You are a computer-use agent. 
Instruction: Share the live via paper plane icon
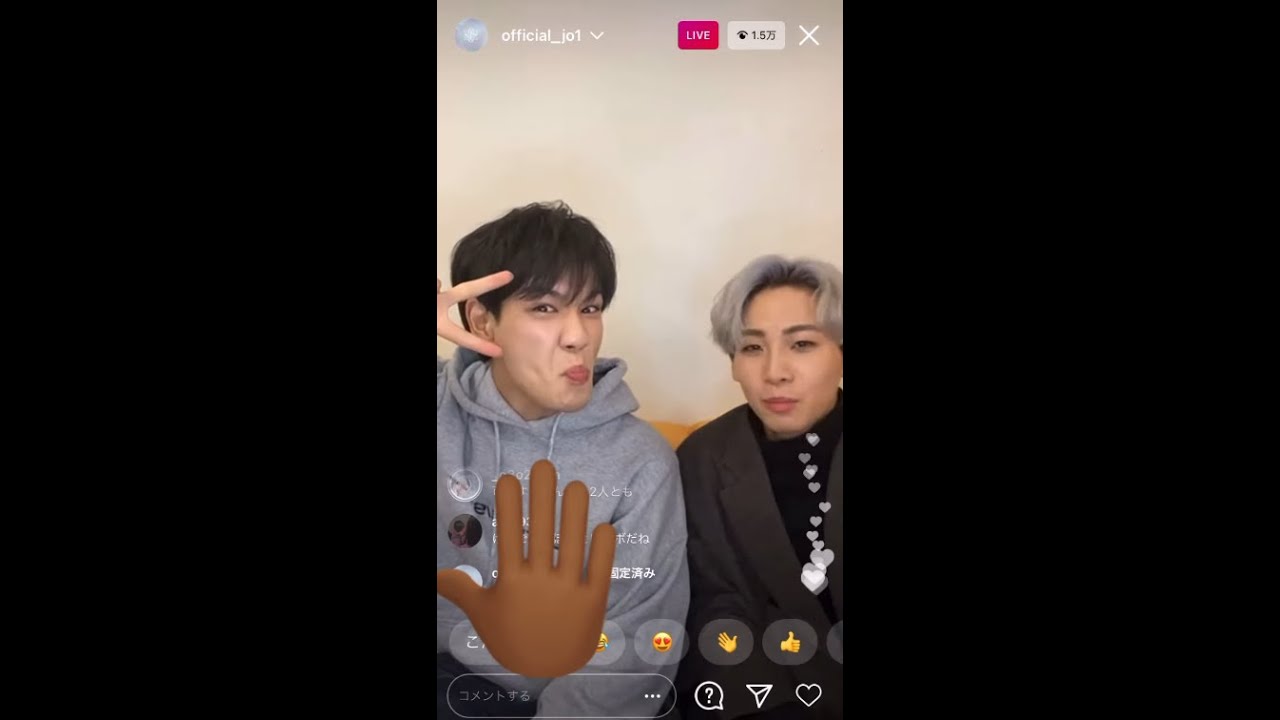pos(759,695)
